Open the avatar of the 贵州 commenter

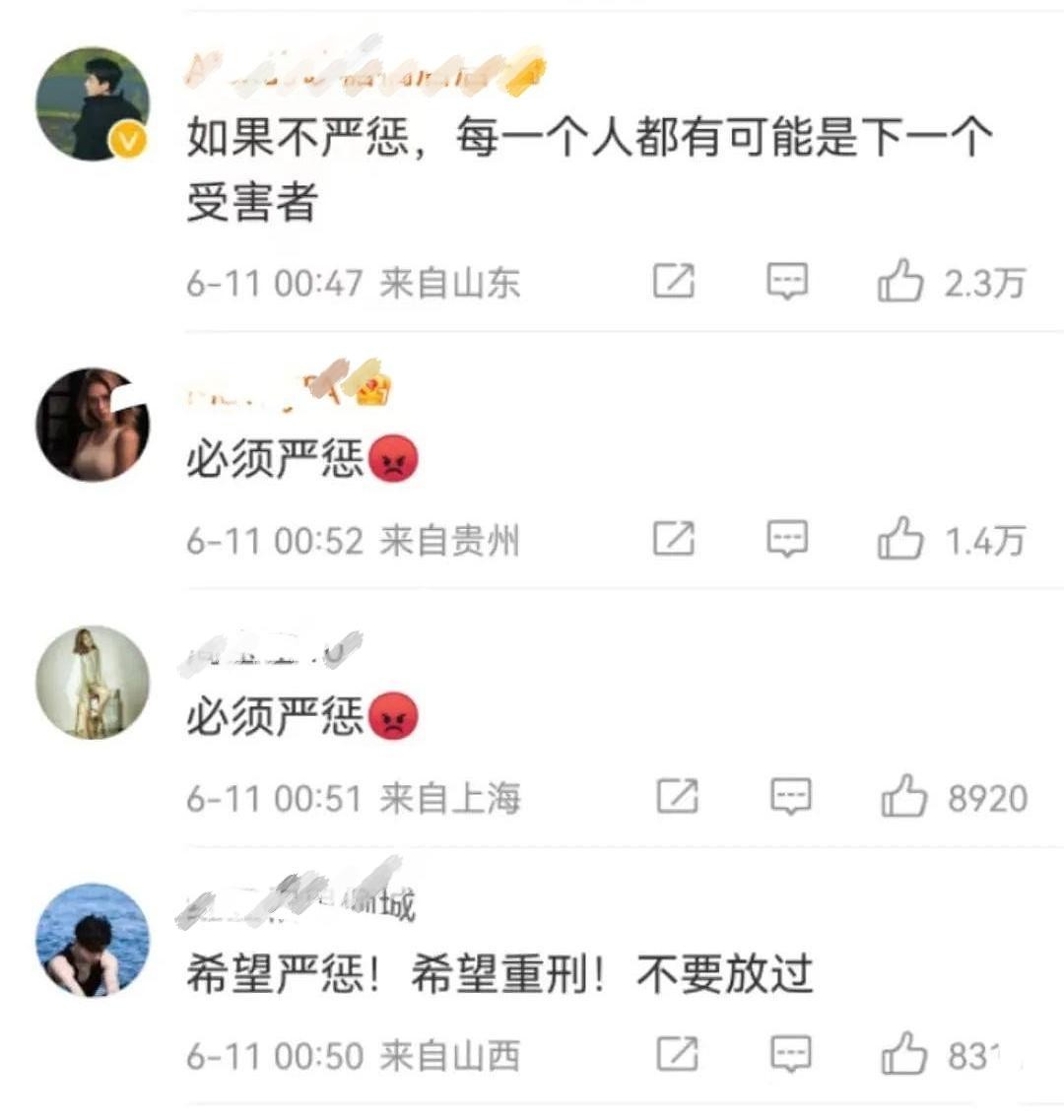[93, 425]
